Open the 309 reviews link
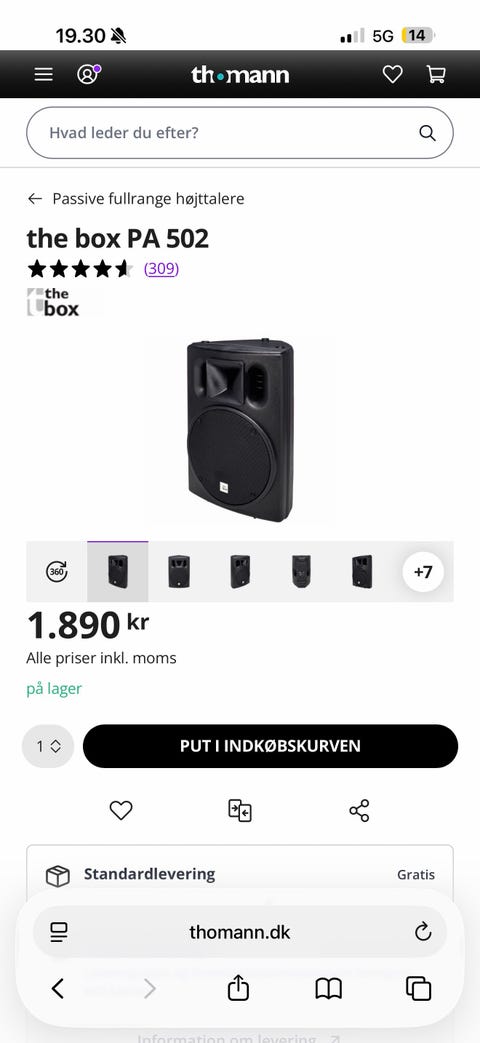Image resolution: width=480 pixels, height=1043 pixels. click(162, 269)
